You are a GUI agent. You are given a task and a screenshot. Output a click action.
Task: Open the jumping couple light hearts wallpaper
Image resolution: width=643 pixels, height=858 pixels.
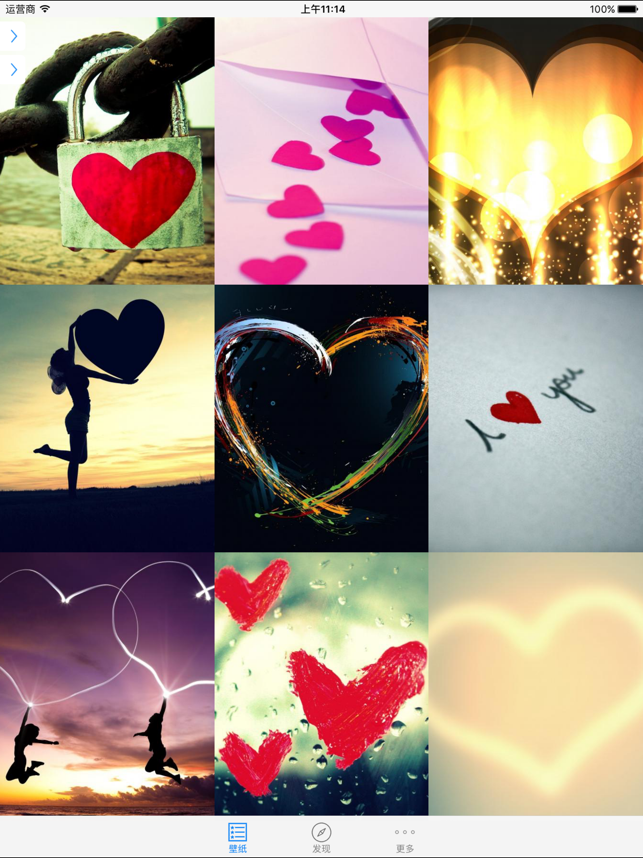[107, 684]
